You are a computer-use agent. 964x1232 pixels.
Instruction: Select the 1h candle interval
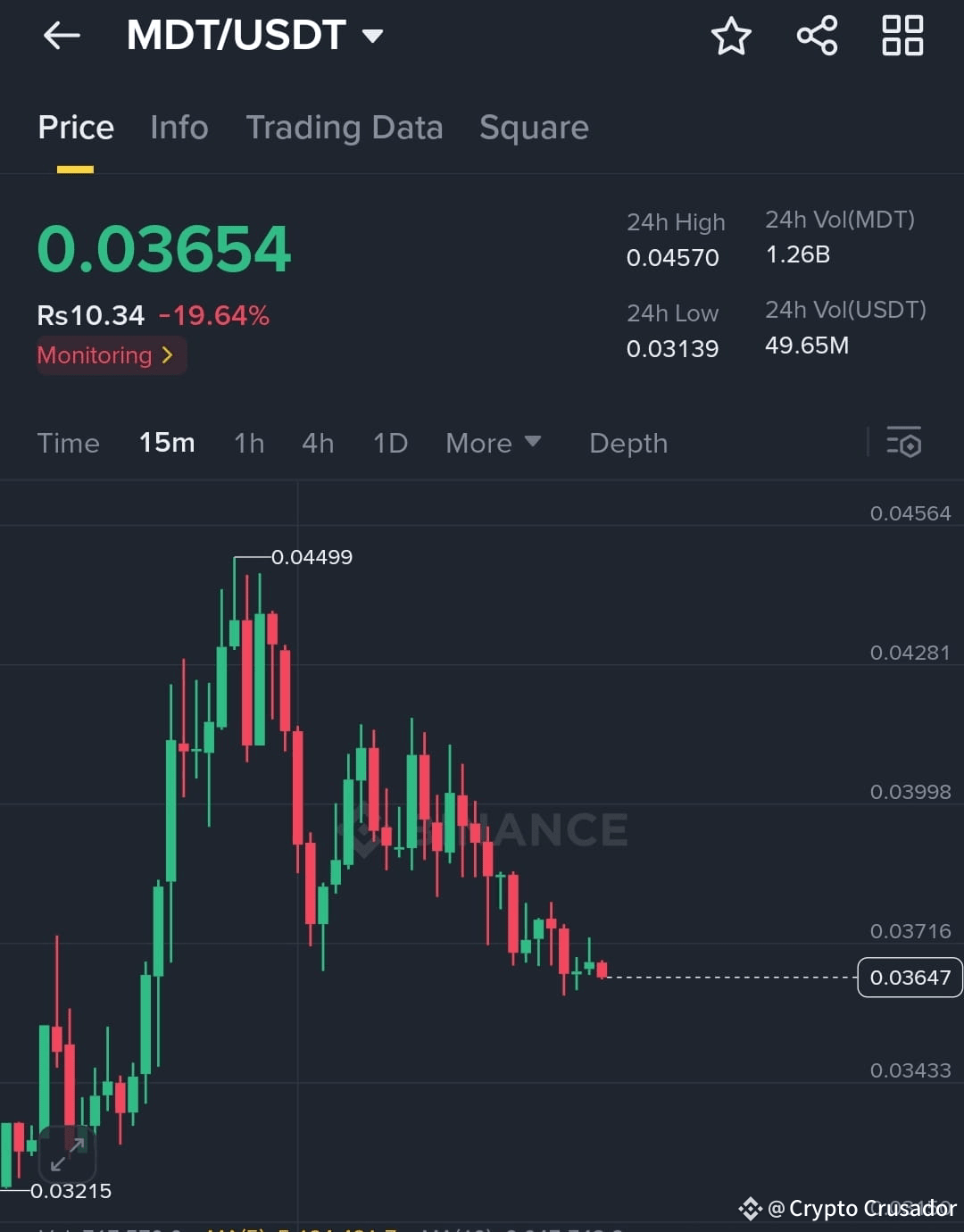249,443
